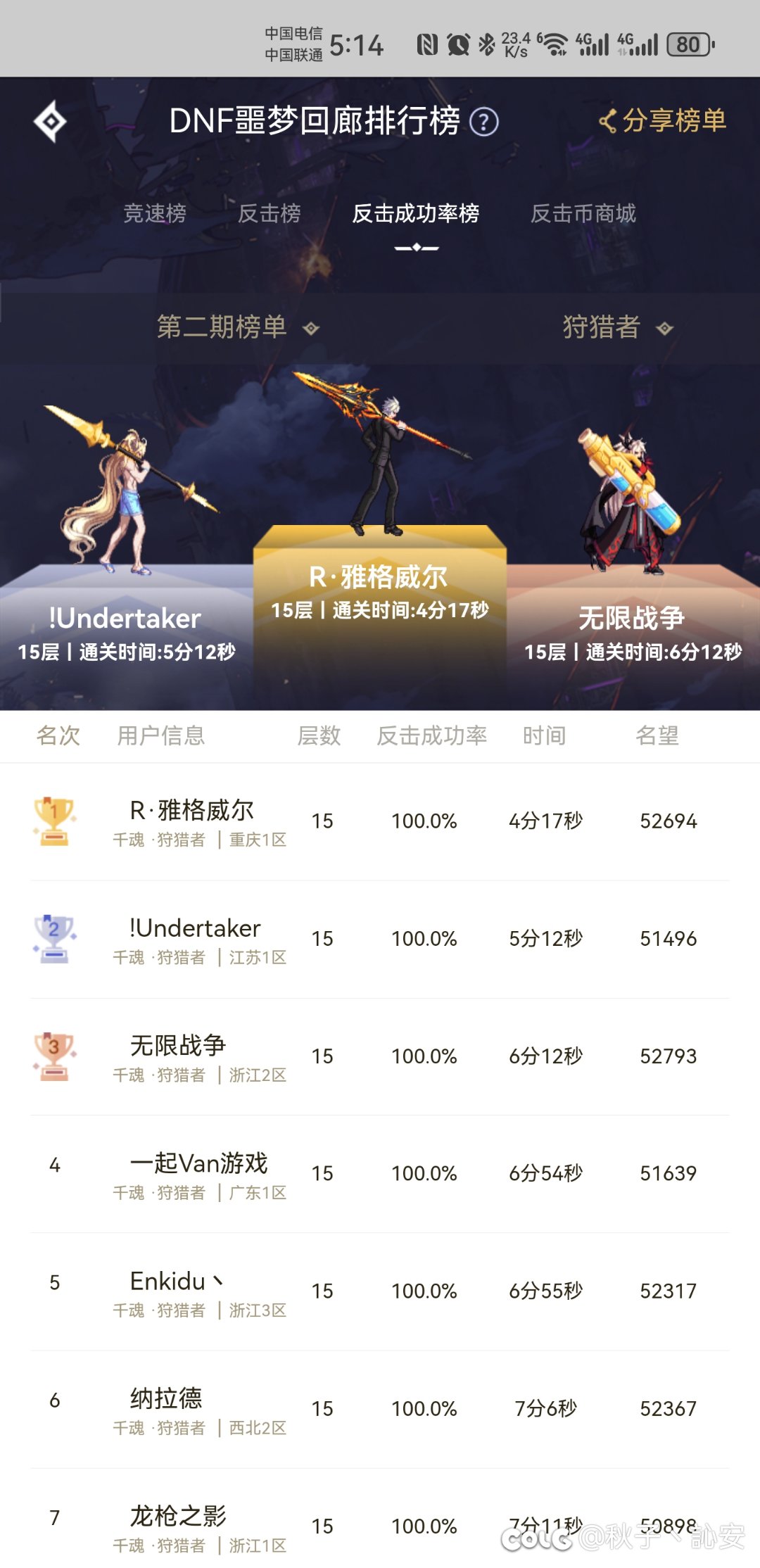View 无限战争's ranking row

pos(380,1056)
